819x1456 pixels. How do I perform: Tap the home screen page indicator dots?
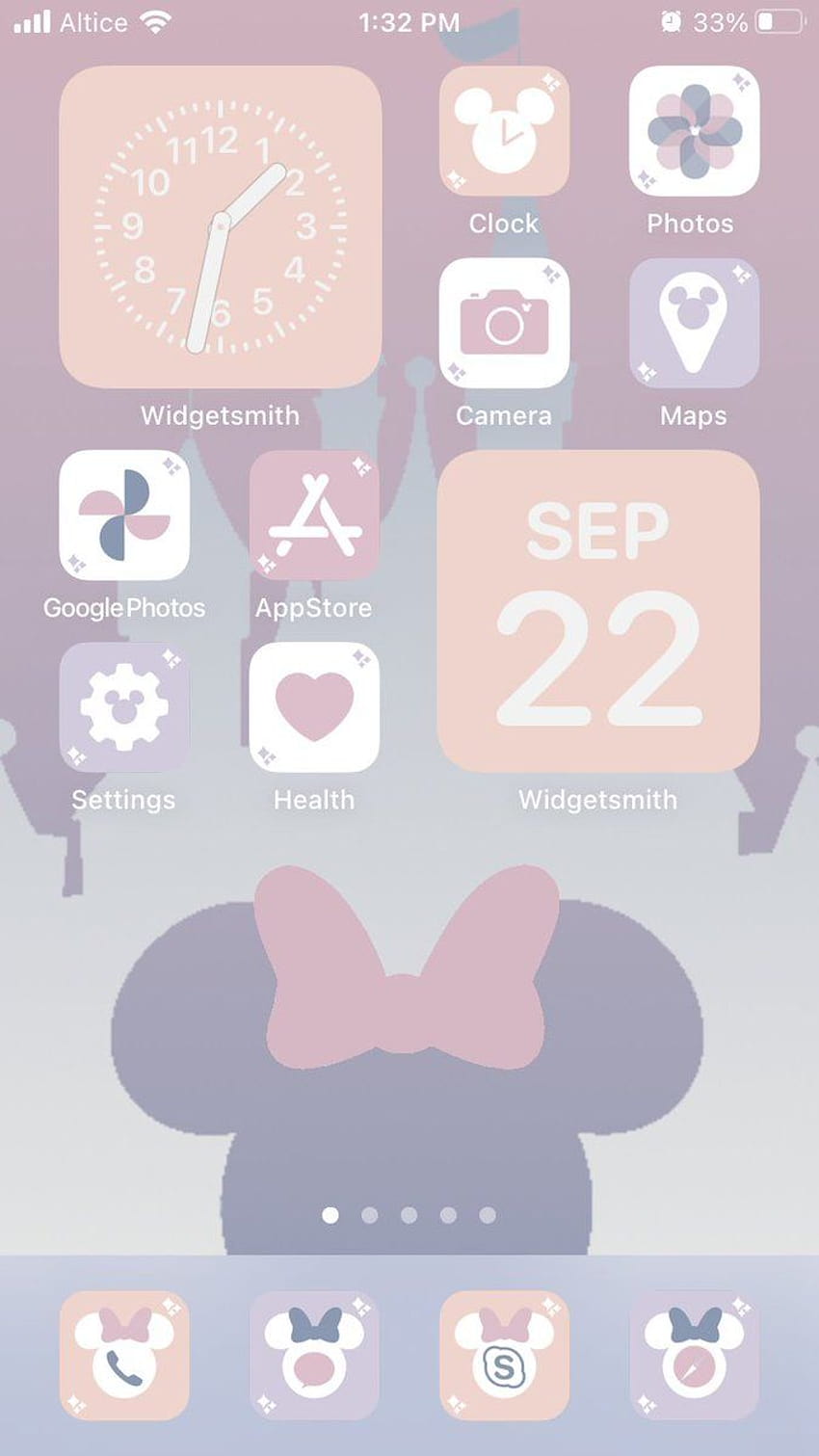409,1215
